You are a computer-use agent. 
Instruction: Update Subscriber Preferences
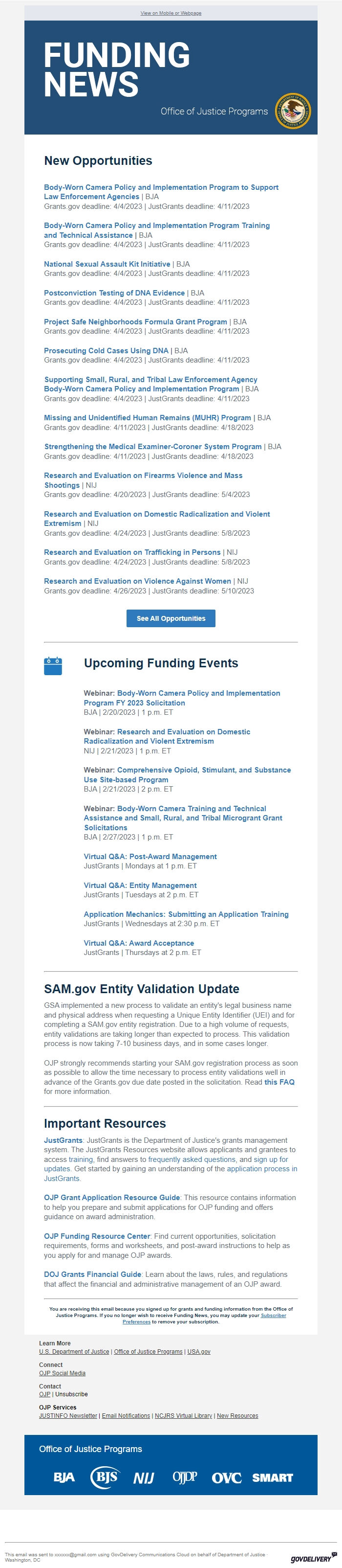pos(136,1321)
